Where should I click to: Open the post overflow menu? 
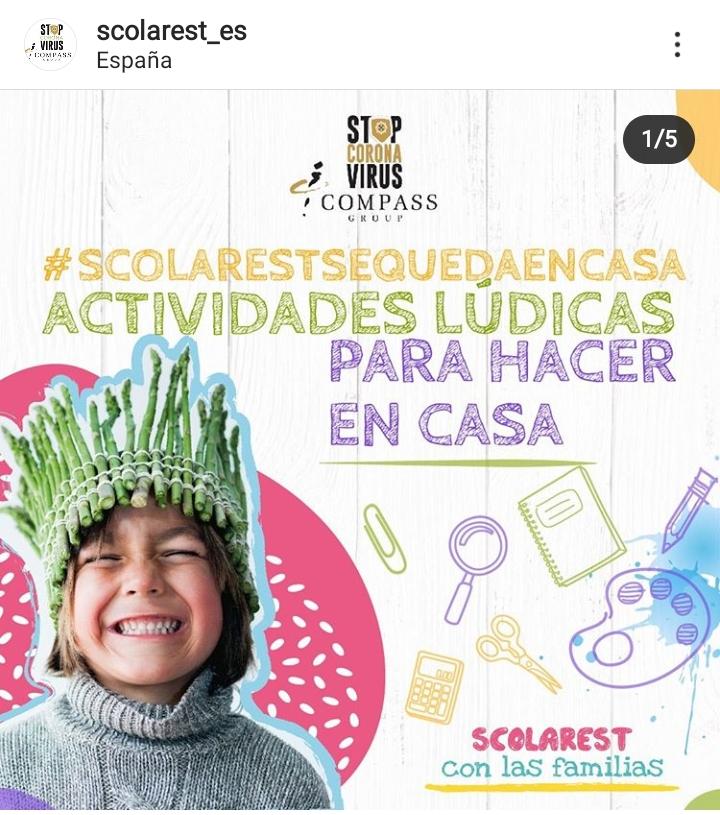click(x=677, y=44)
